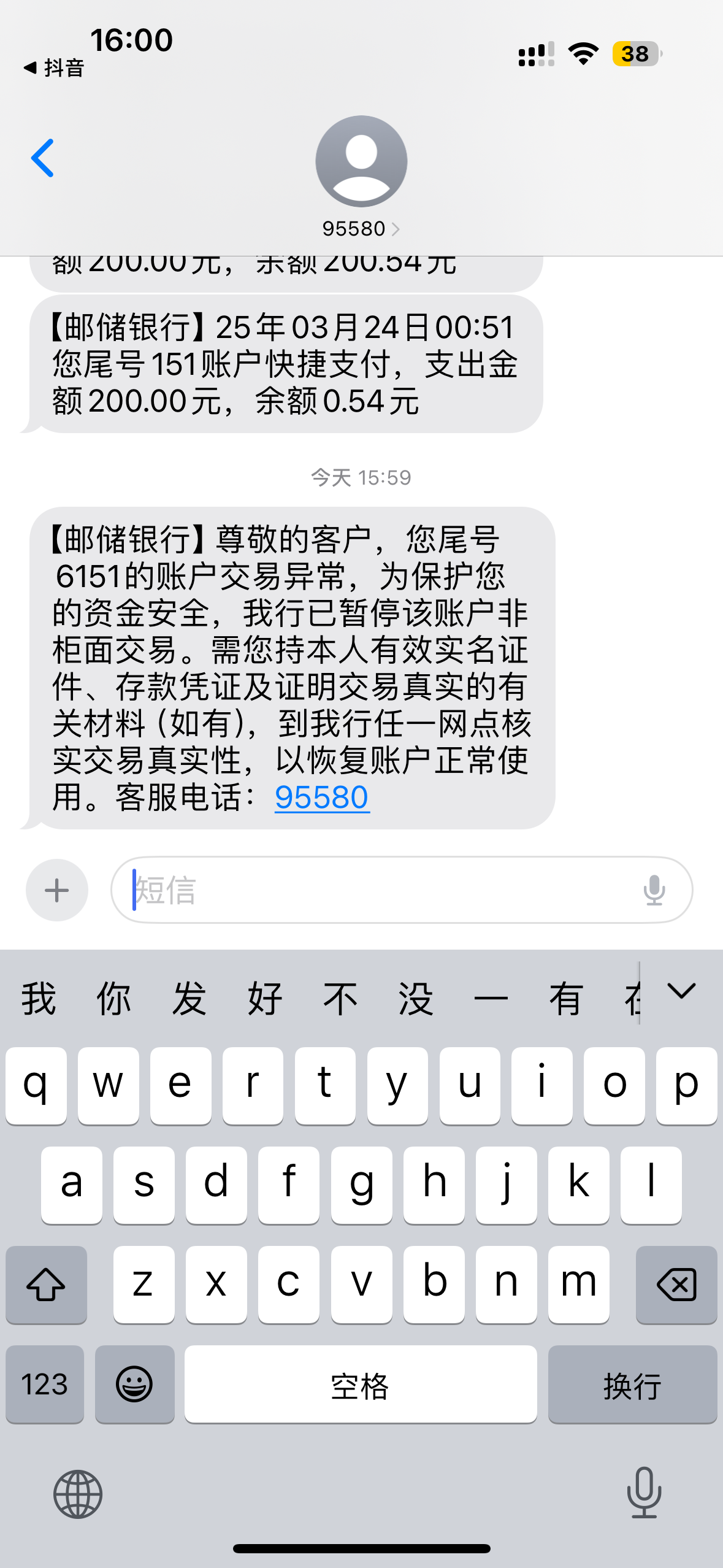Call the linked 95580 customer service number
This screenshot has height=1568, width=723.
(x=322, y=797)
